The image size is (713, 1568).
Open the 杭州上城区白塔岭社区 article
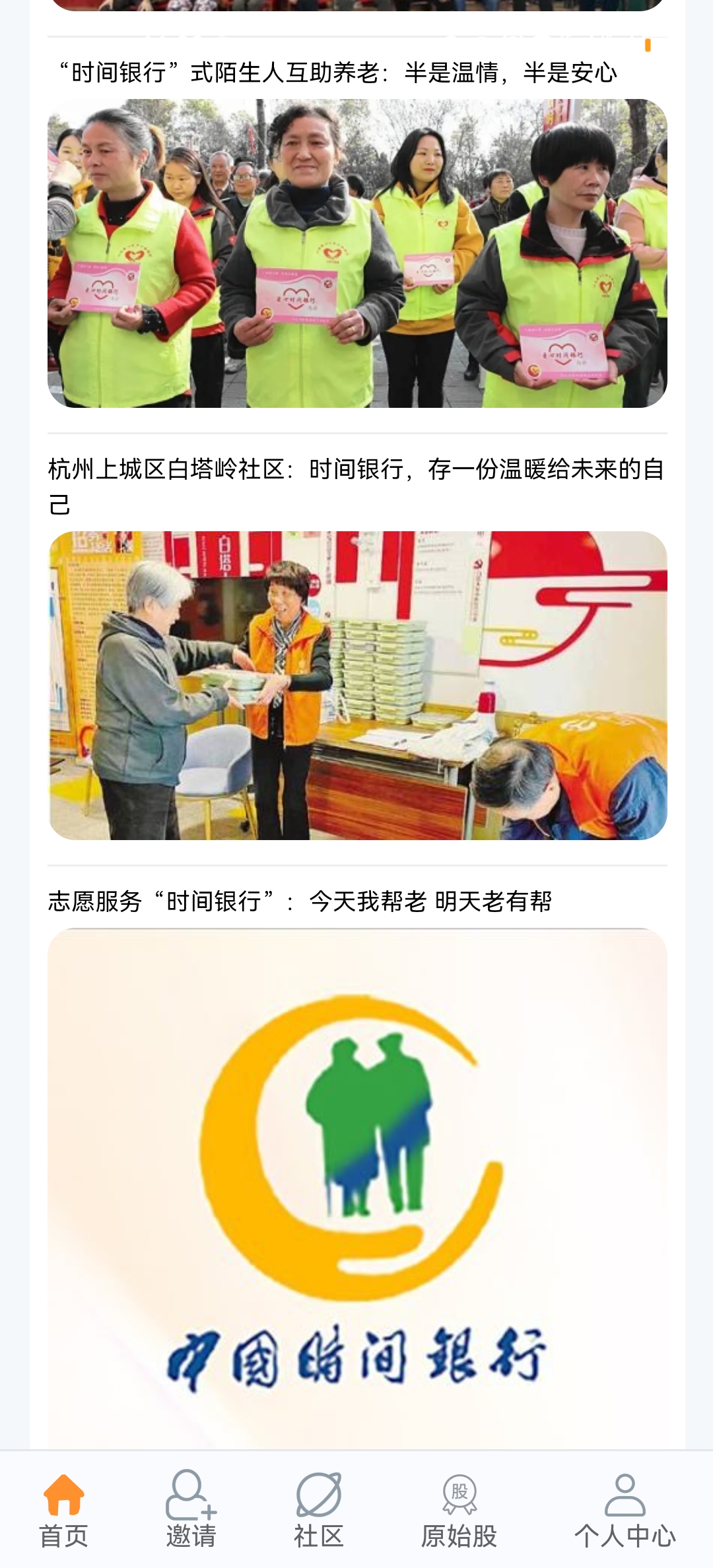356,470
